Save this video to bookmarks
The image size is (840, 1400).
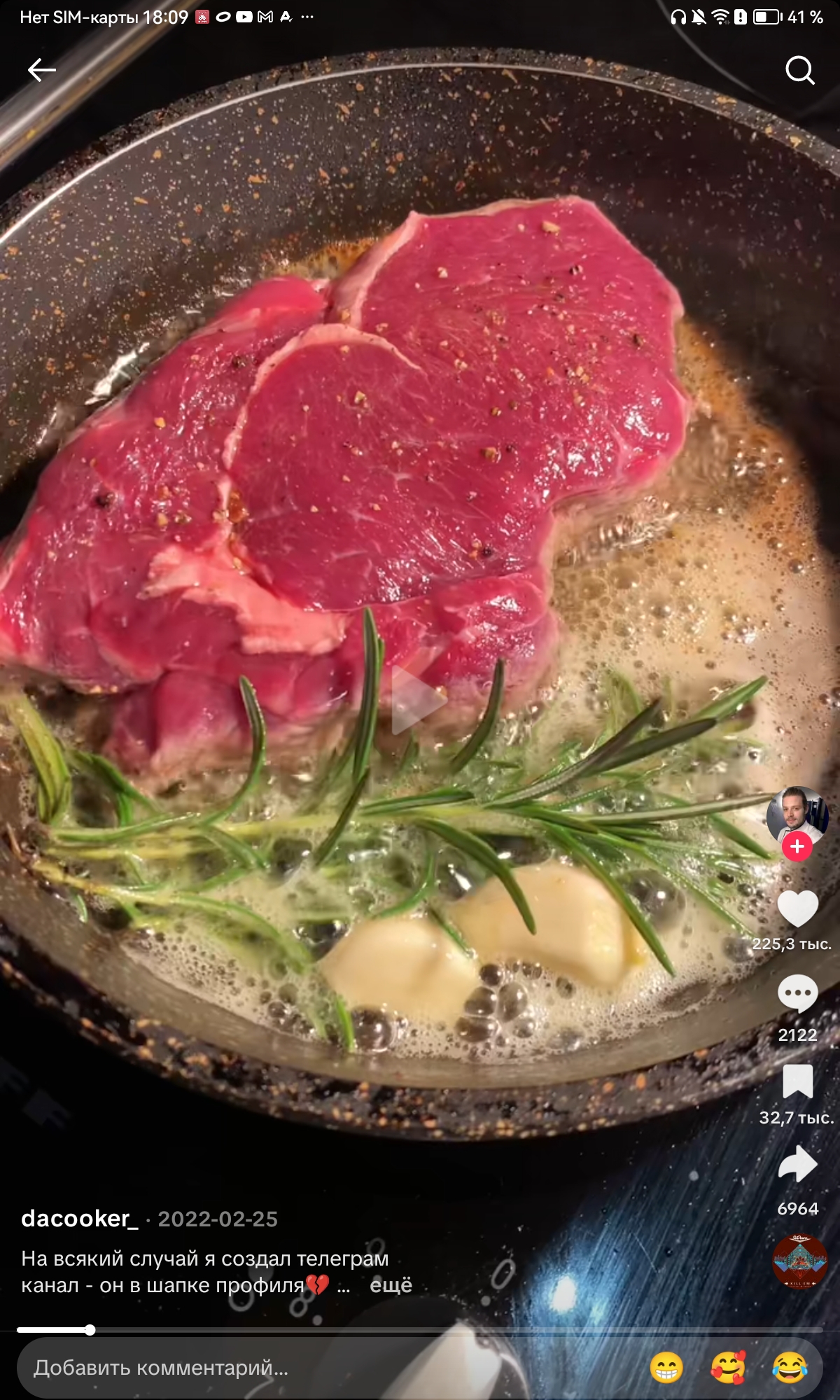[798, 1081]
